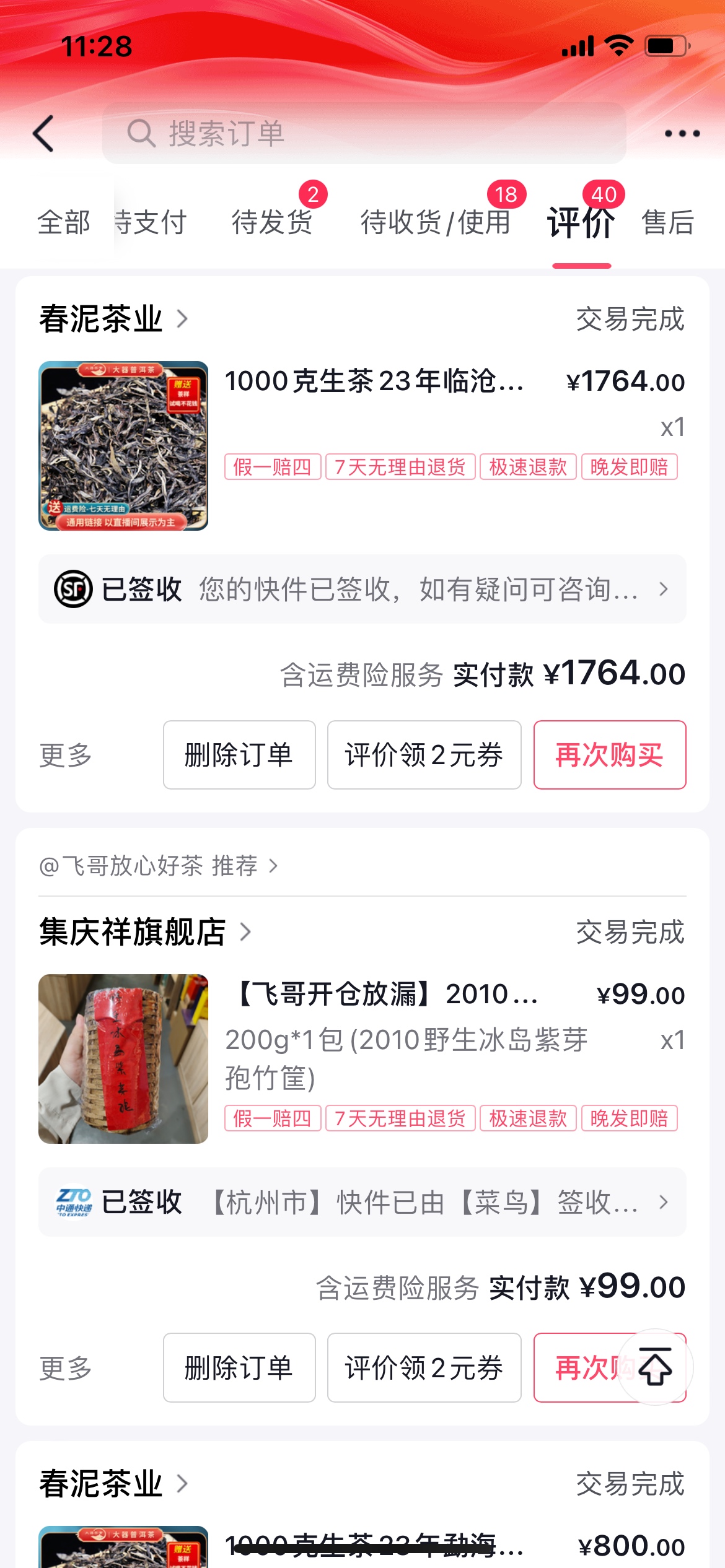Open the @飞哥放心好茶 推荐 link

pyautogui.click(x=159, y=866)
